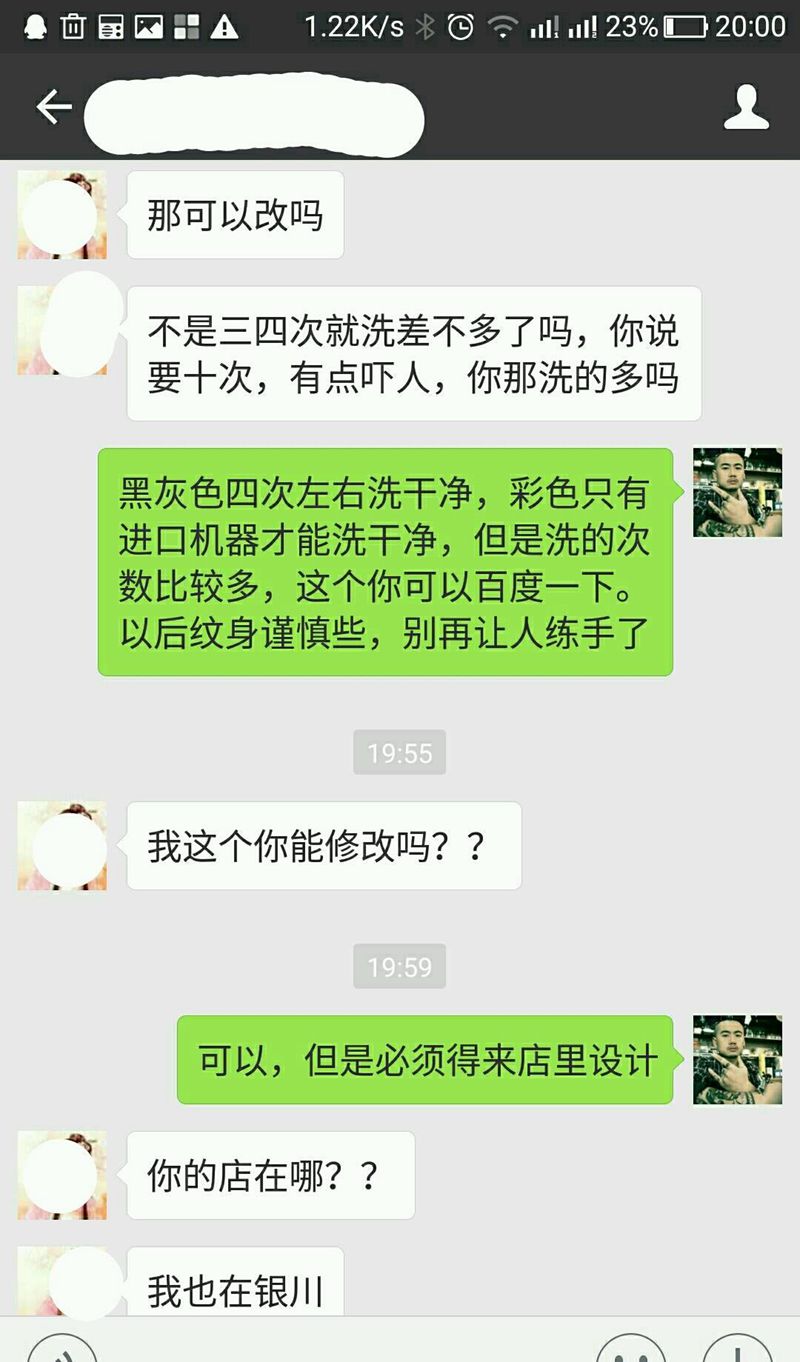800x1362 pixels.
Task: View the contact's avatar beside 那可以改吗
Action: tap(62, 215)
